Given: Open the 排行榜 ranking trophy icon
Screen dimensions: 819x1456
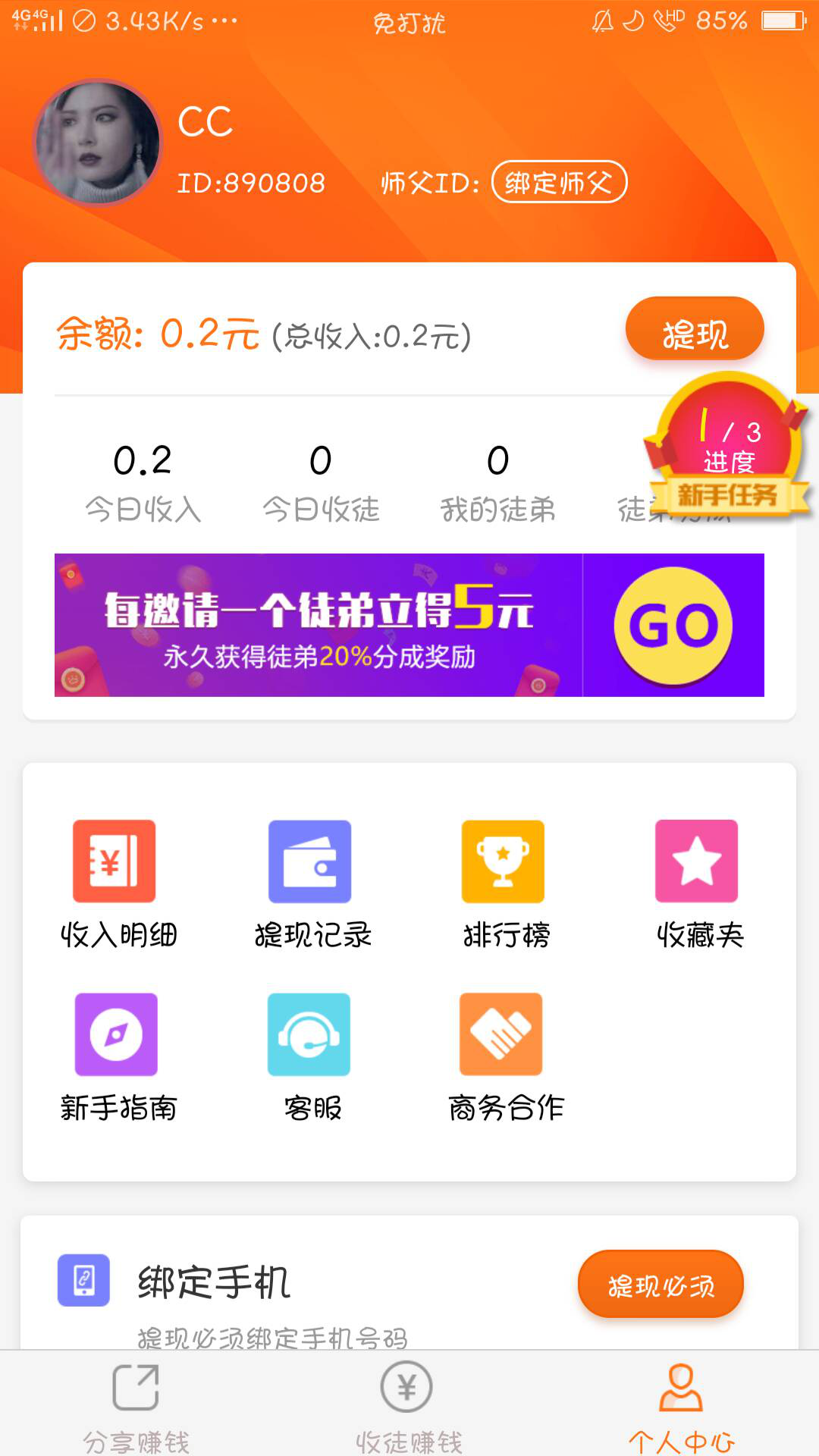Looking at the screenshot, I should click(x=503, y=861).
